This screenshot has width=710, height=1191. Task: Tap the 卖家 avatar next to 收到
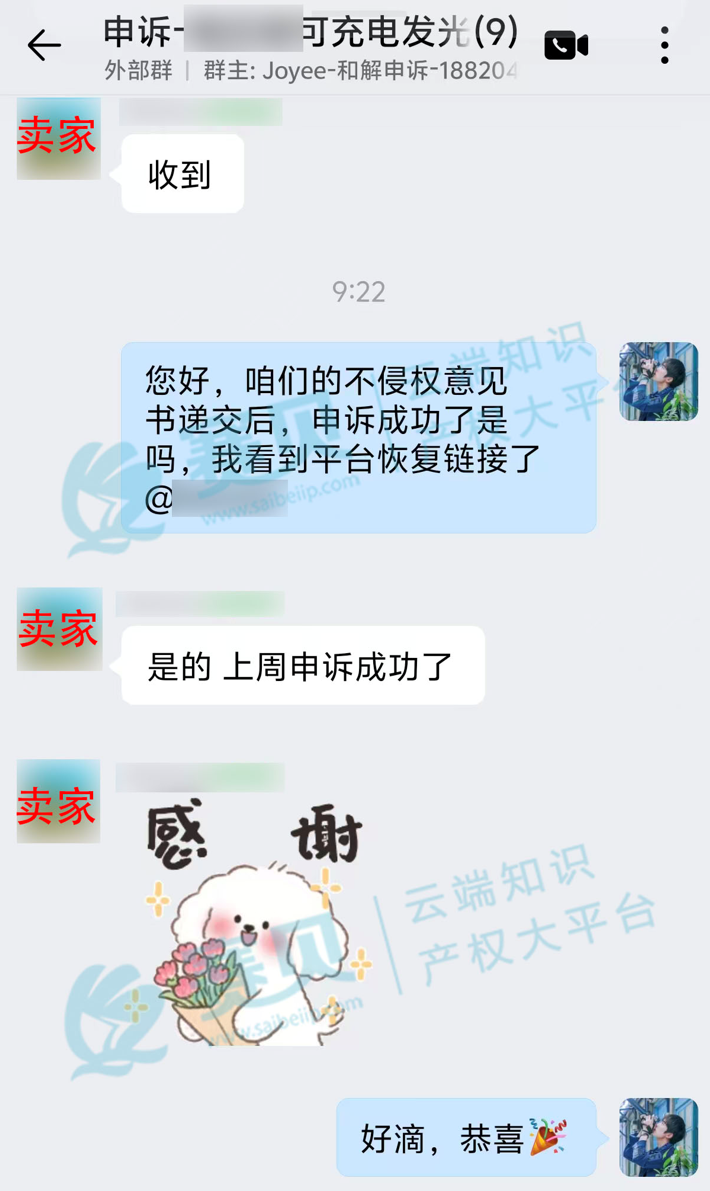point(58,138)
